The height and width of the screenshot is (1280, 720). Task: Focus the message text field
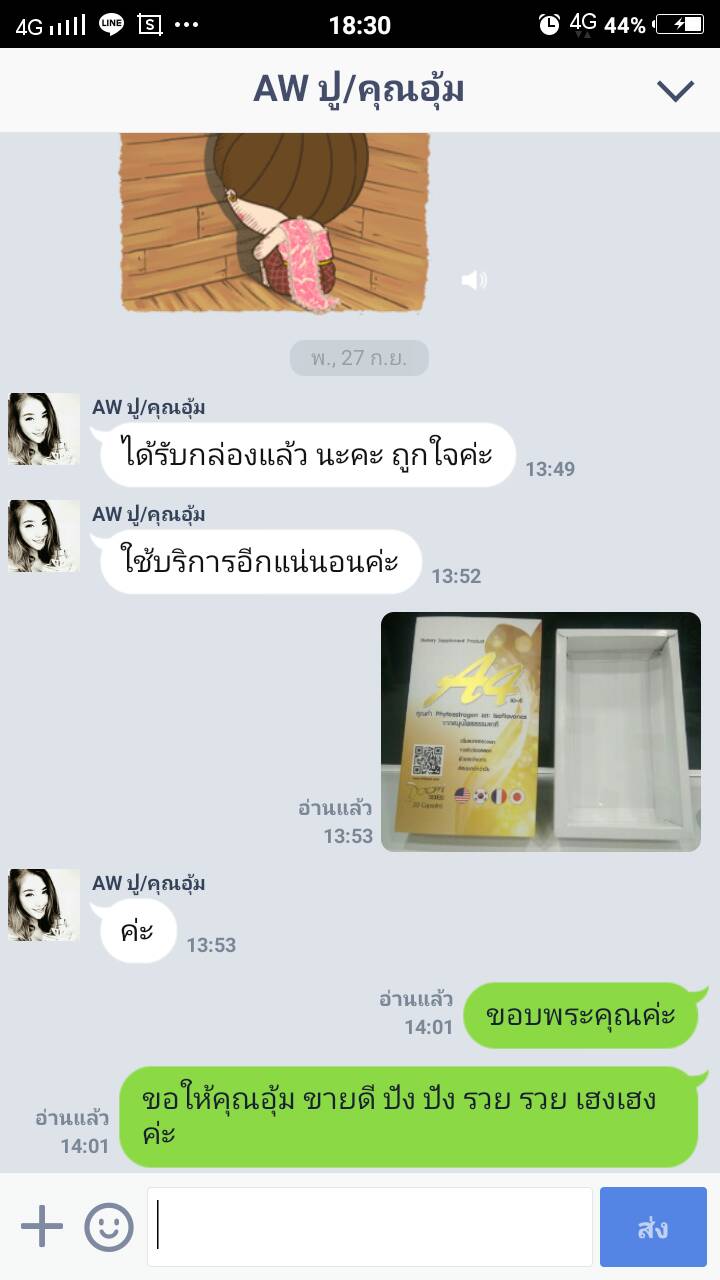370,1227
